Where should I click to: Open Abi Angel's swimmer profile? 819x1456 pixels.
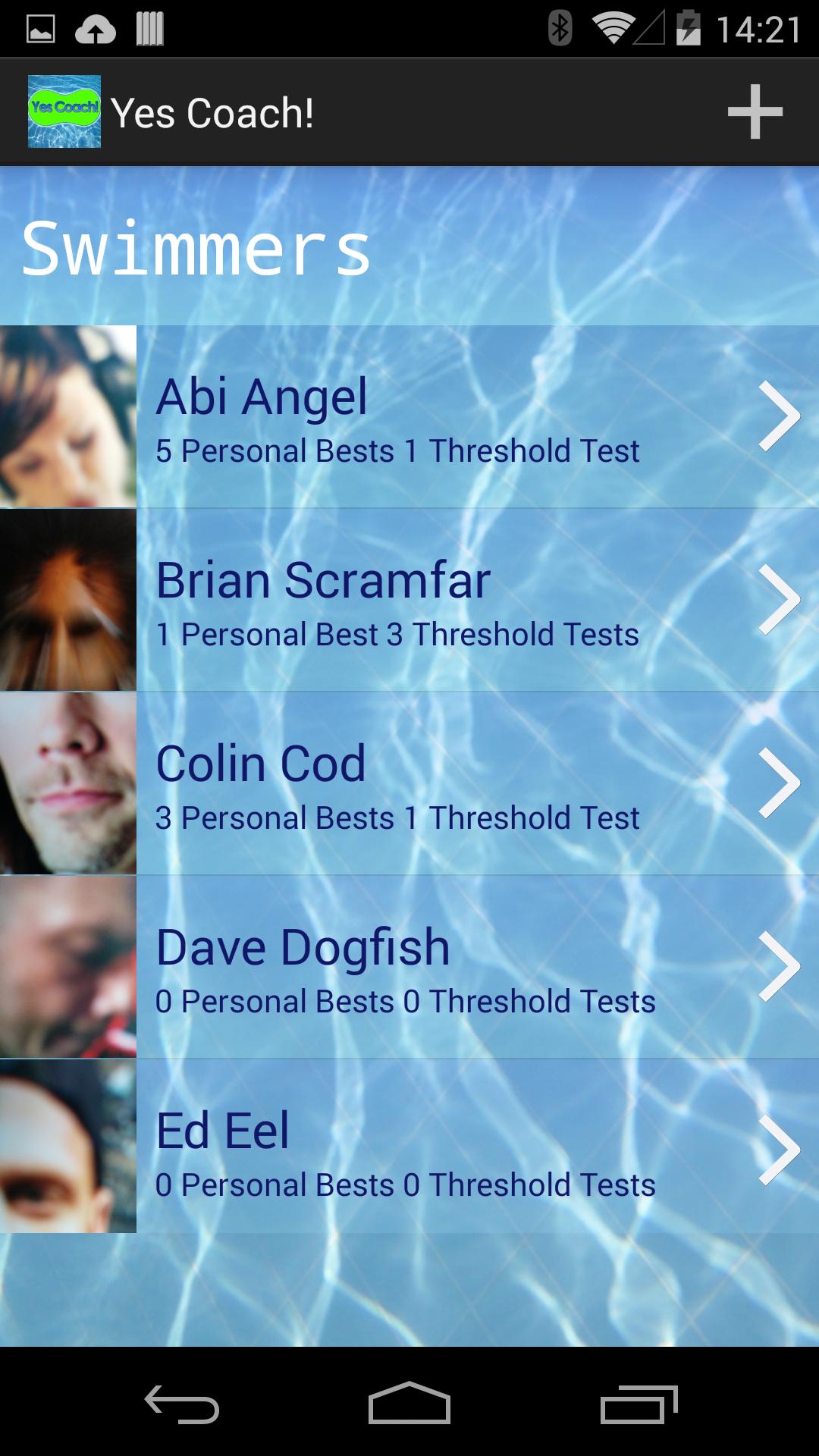point(409,416)
